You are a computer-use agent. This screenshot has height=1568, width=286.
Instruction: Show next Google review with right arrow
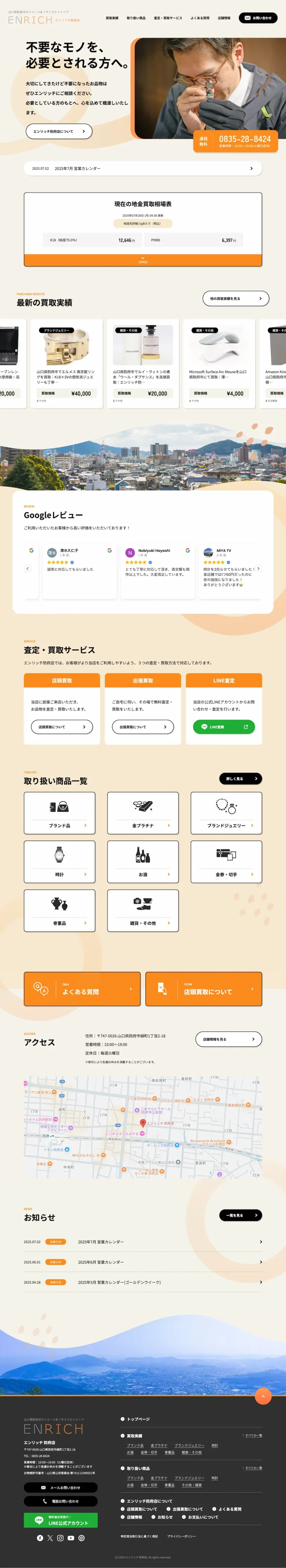point(258,568)
